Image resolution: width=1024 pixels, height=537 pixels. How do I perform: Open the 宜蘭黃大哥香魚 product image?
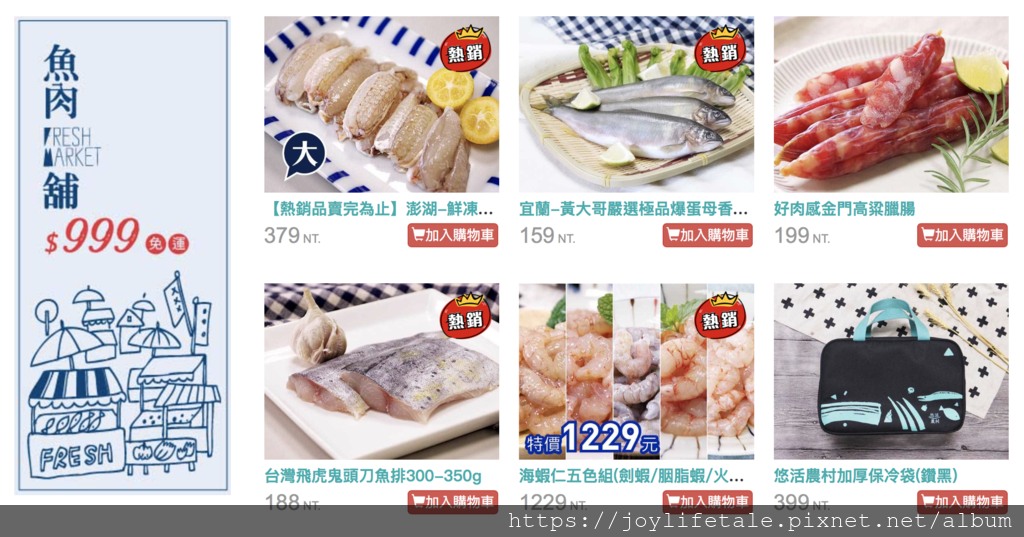636,105
